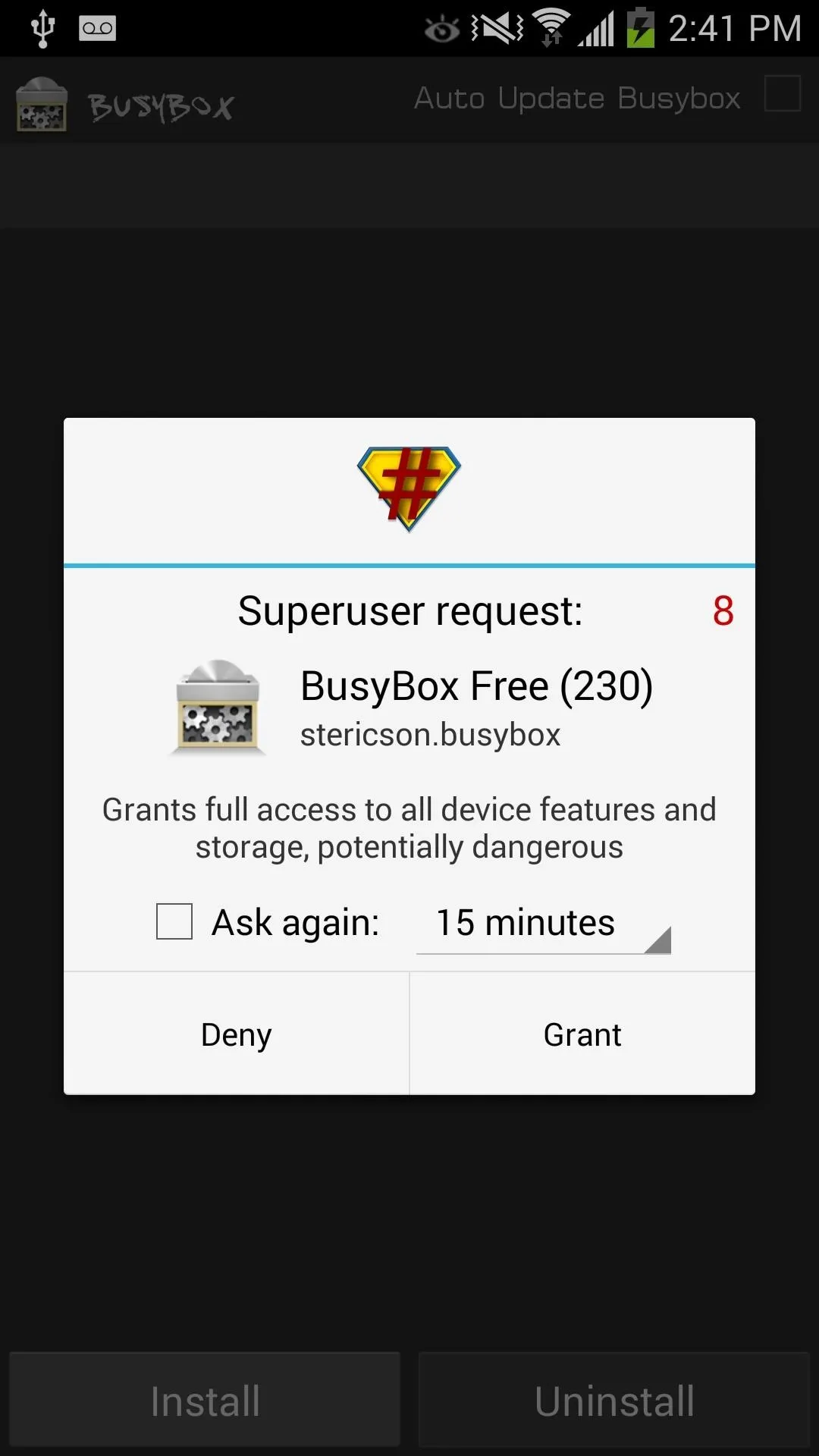Deny the superuser request

[x=237, y=1034]
